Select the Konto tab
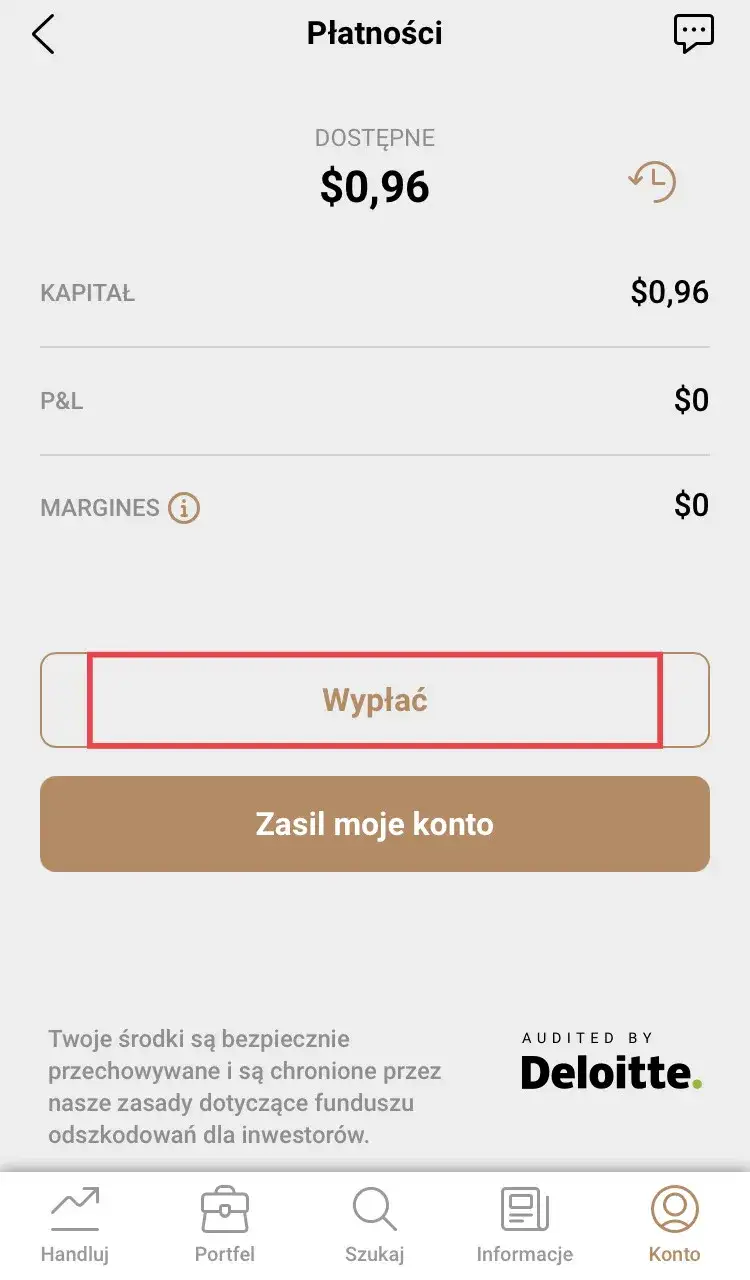Screen dimensions: 750x1280 [x=674, y=1222]
